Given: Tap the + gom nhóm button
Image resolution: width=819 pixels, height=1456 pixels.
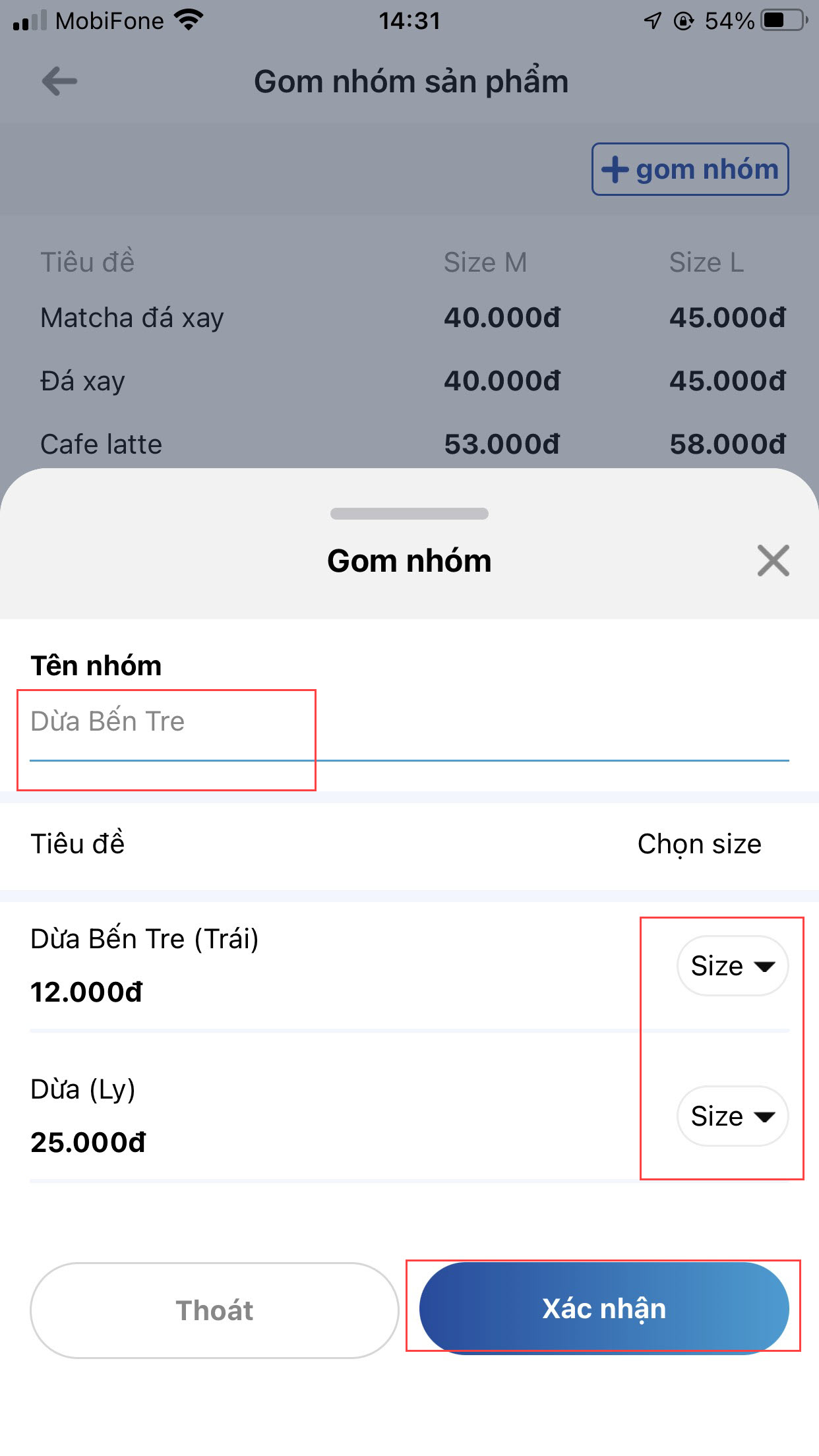Looking at the screenshot, I should point(690,169).
